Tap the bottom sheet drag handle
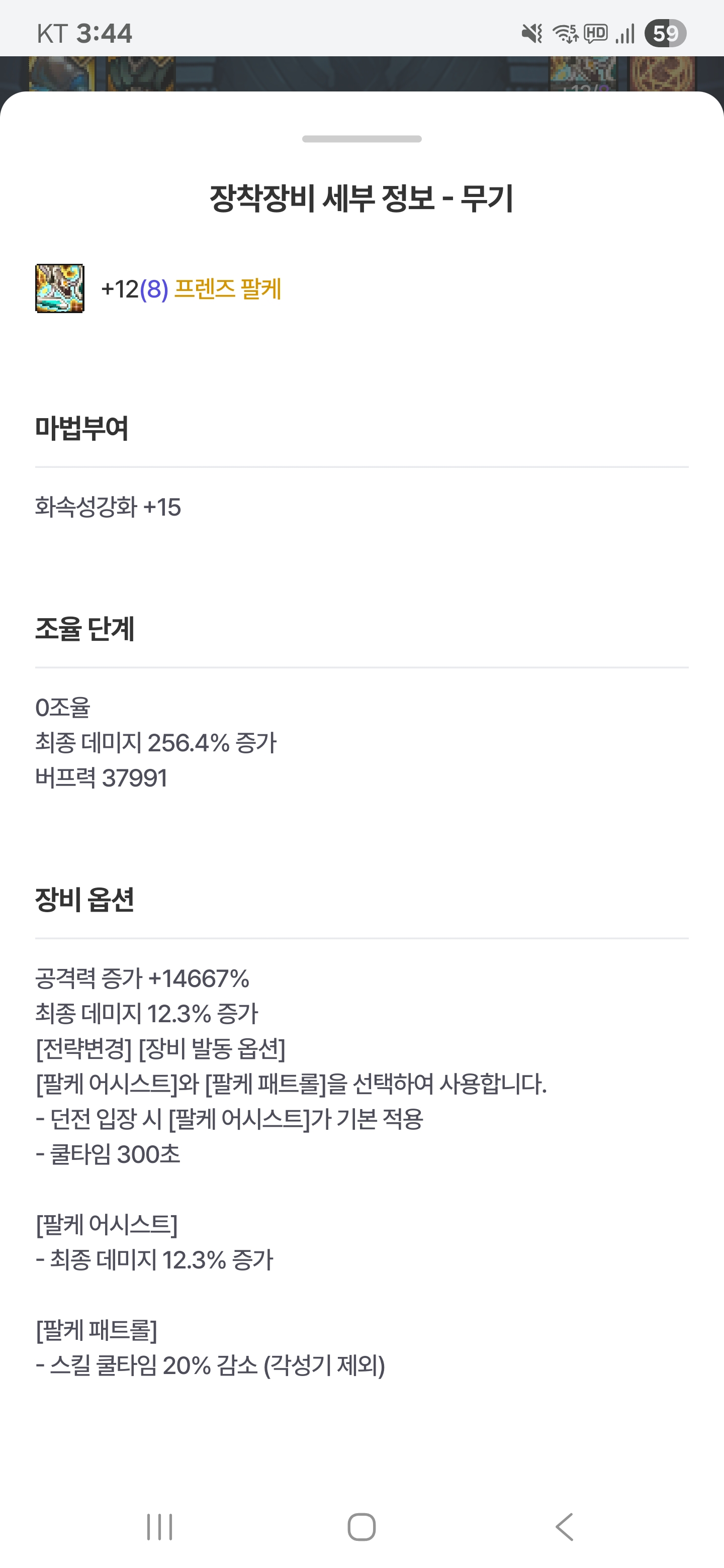The height and width of the screenshot is (1568, 724). click(361, 139)
